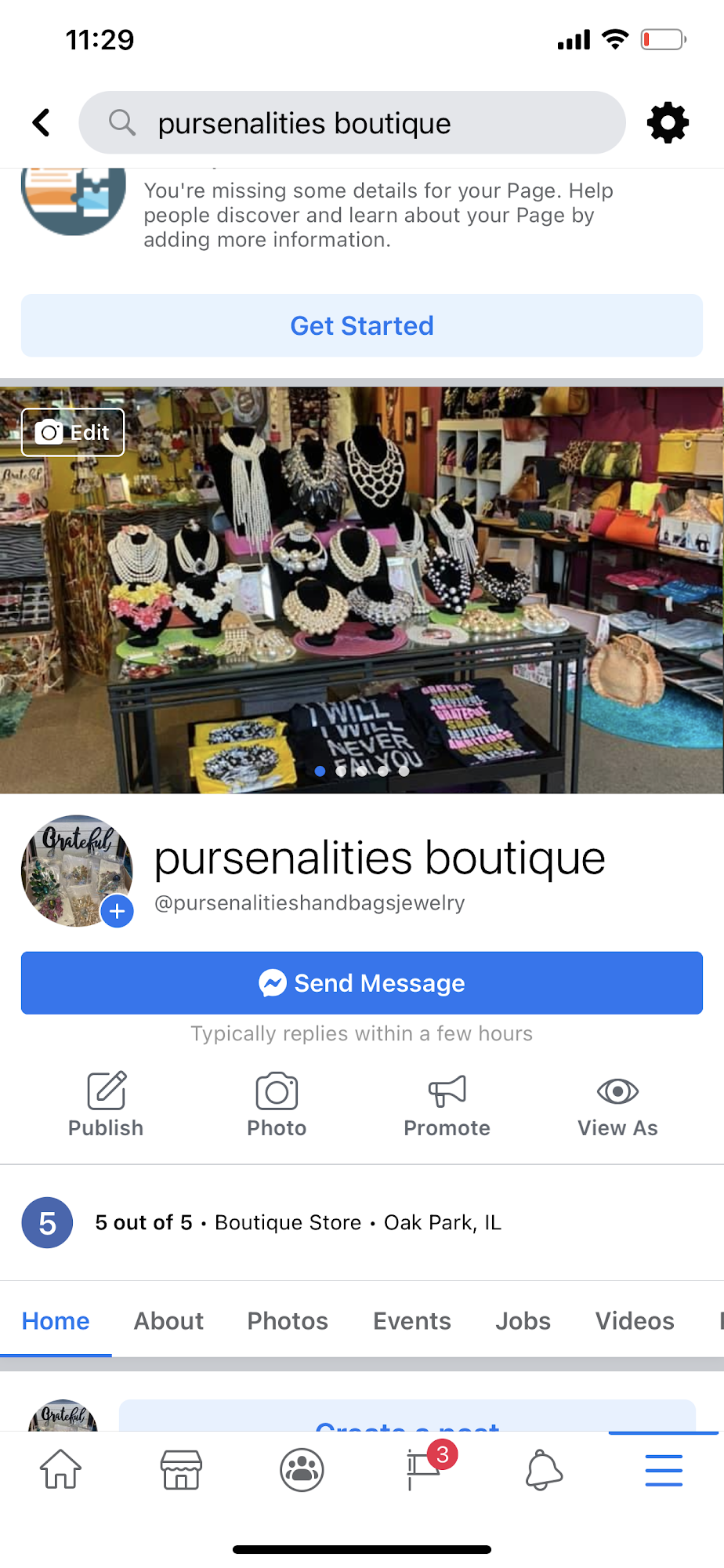Edit the cover photo
This screenshot has height=1568, width=724.
[x=73, y=432]
